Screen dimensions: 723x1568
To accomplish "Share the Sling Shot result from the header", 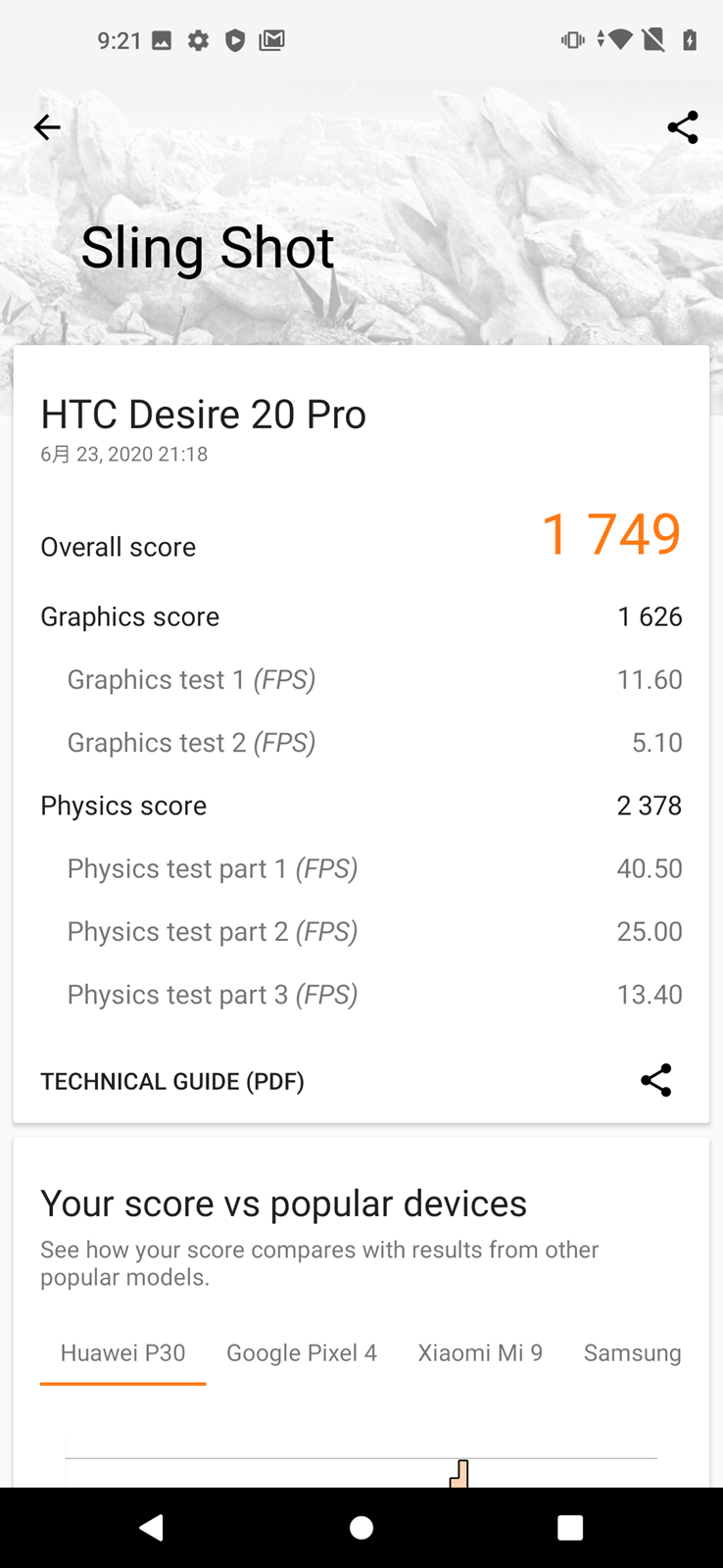I will [x=683, y=127].
